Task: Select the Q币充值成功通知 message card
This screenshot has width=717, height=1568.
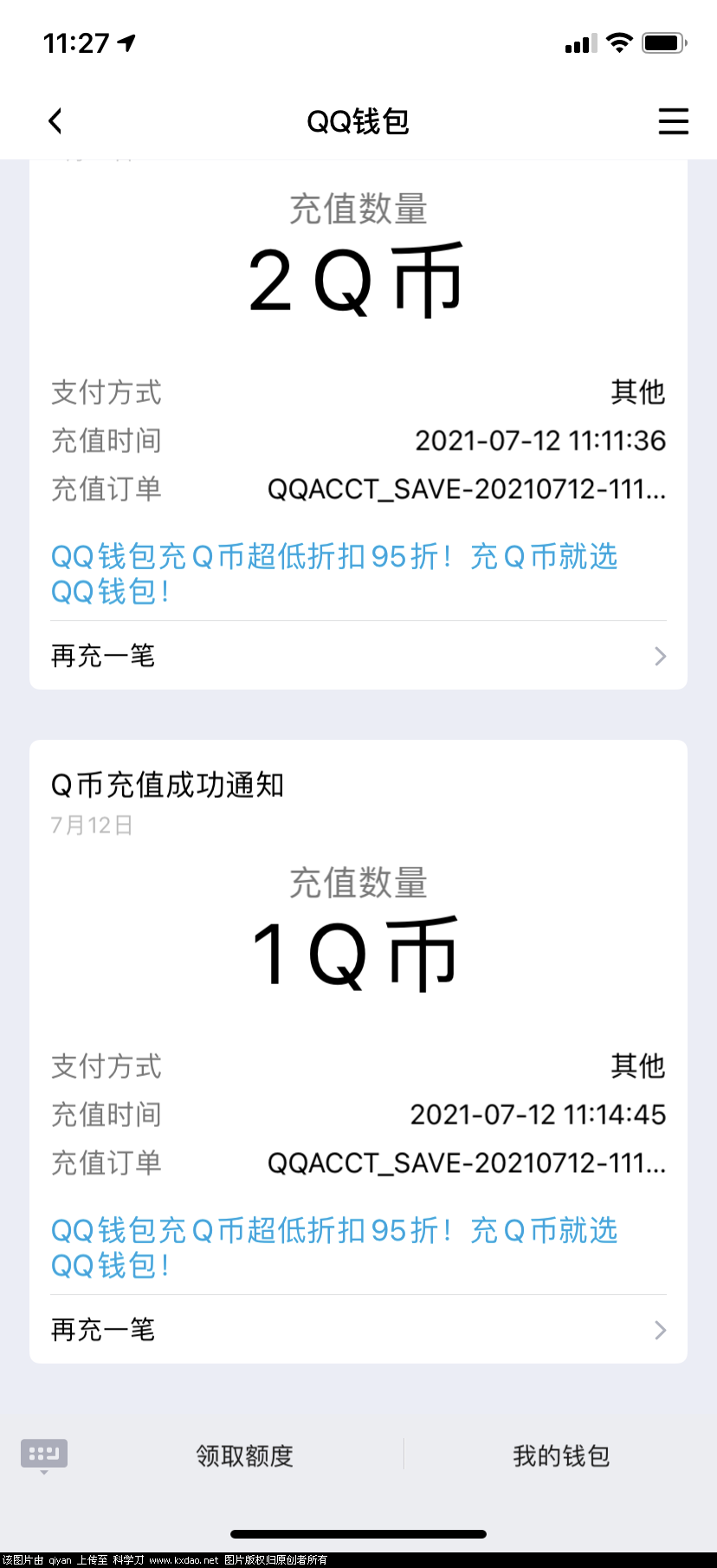Action: pos(169,786)
